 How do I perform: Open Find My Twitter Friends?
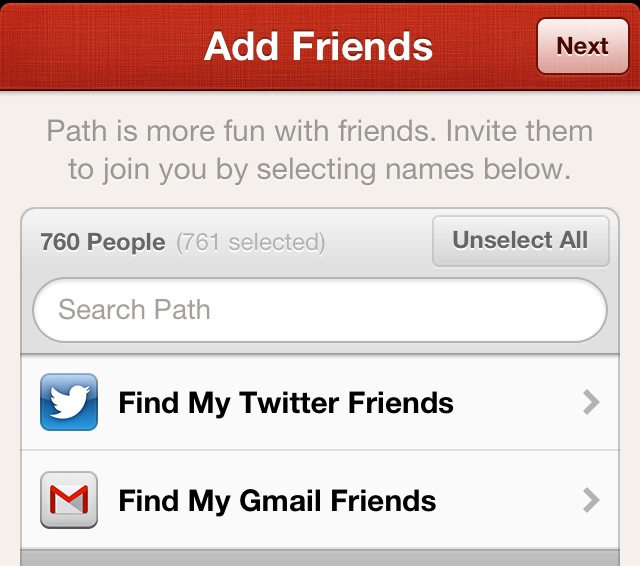320,403
